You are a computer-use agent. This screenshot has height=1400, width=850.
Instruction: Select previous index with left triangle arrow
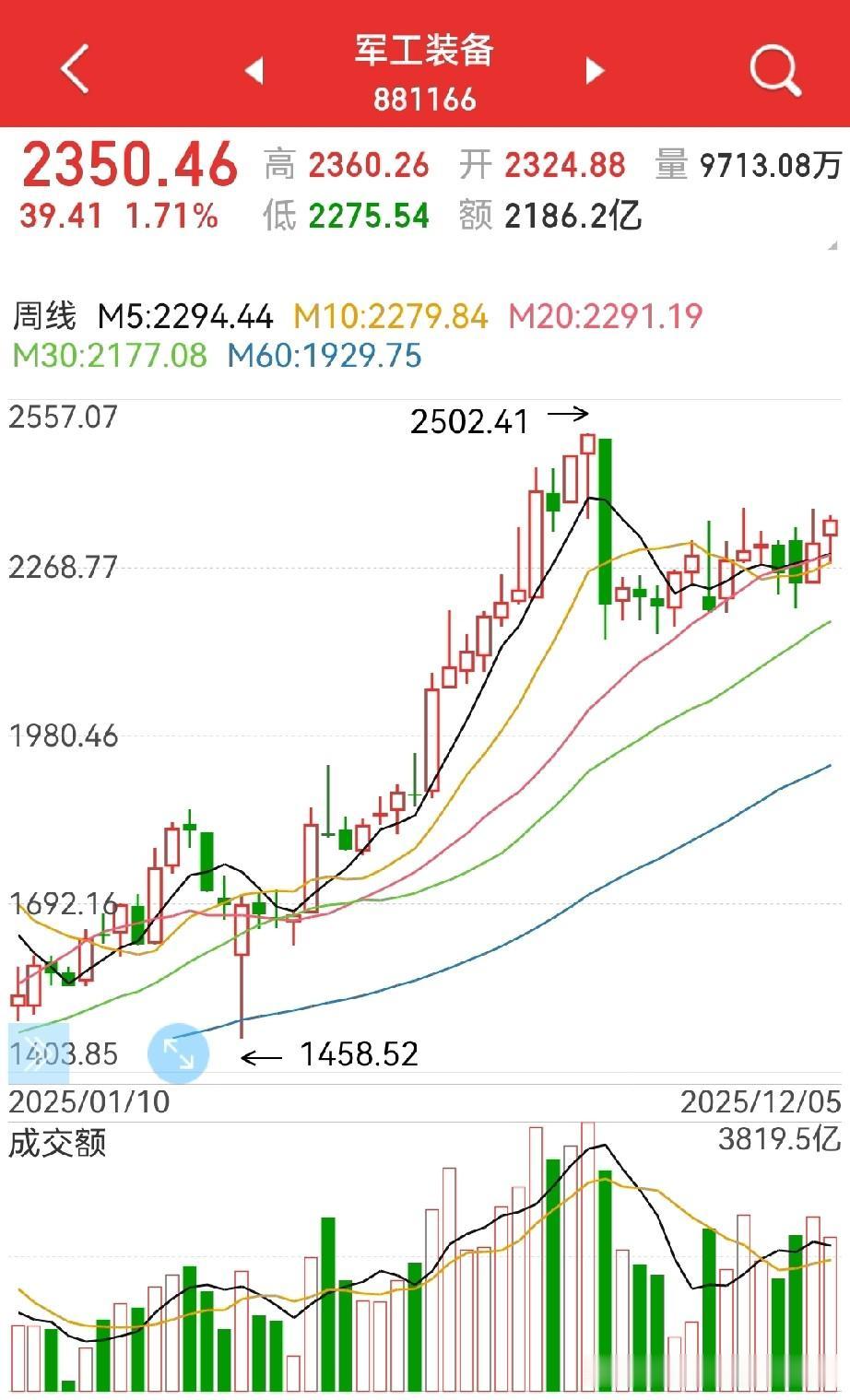(x=255, y=70)
